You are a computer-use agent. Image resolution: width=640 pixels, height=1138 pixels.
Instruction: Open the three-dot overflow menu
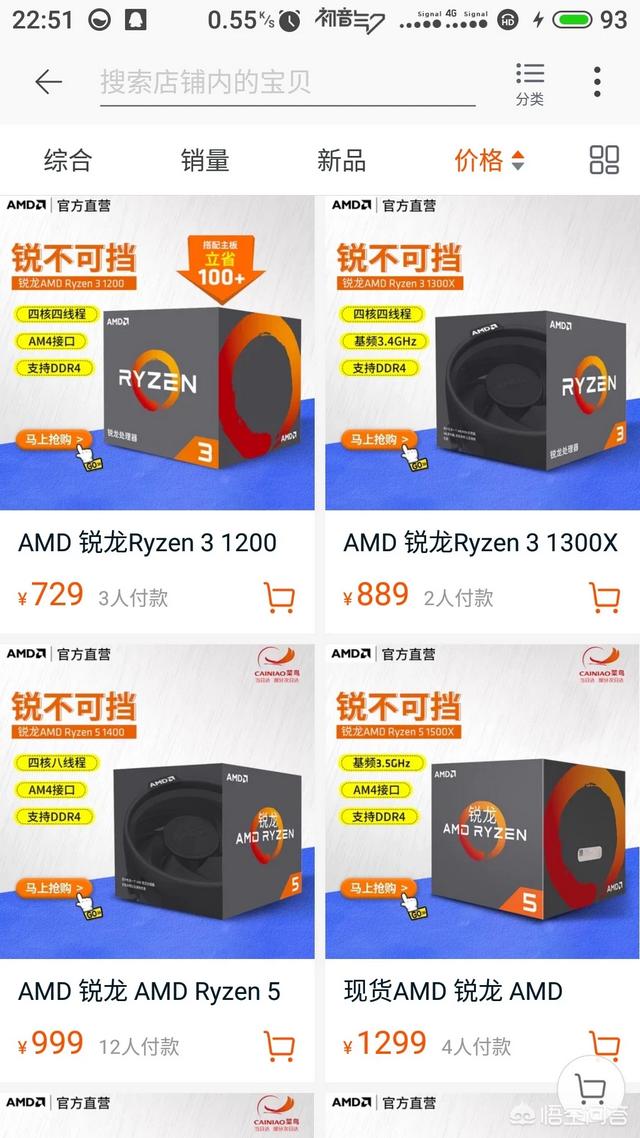596,82
